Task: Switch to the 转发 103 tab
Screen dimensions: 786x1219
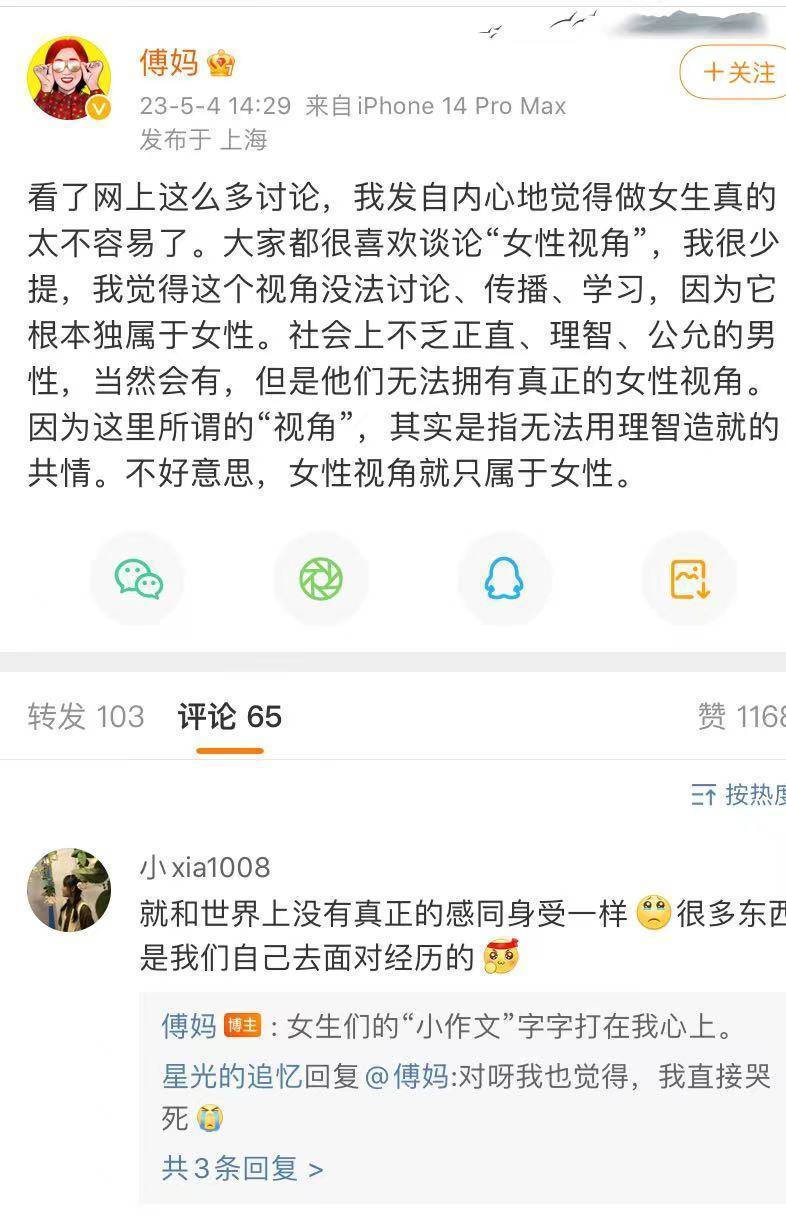Action: pyautogui.click(x=86, y=716)
